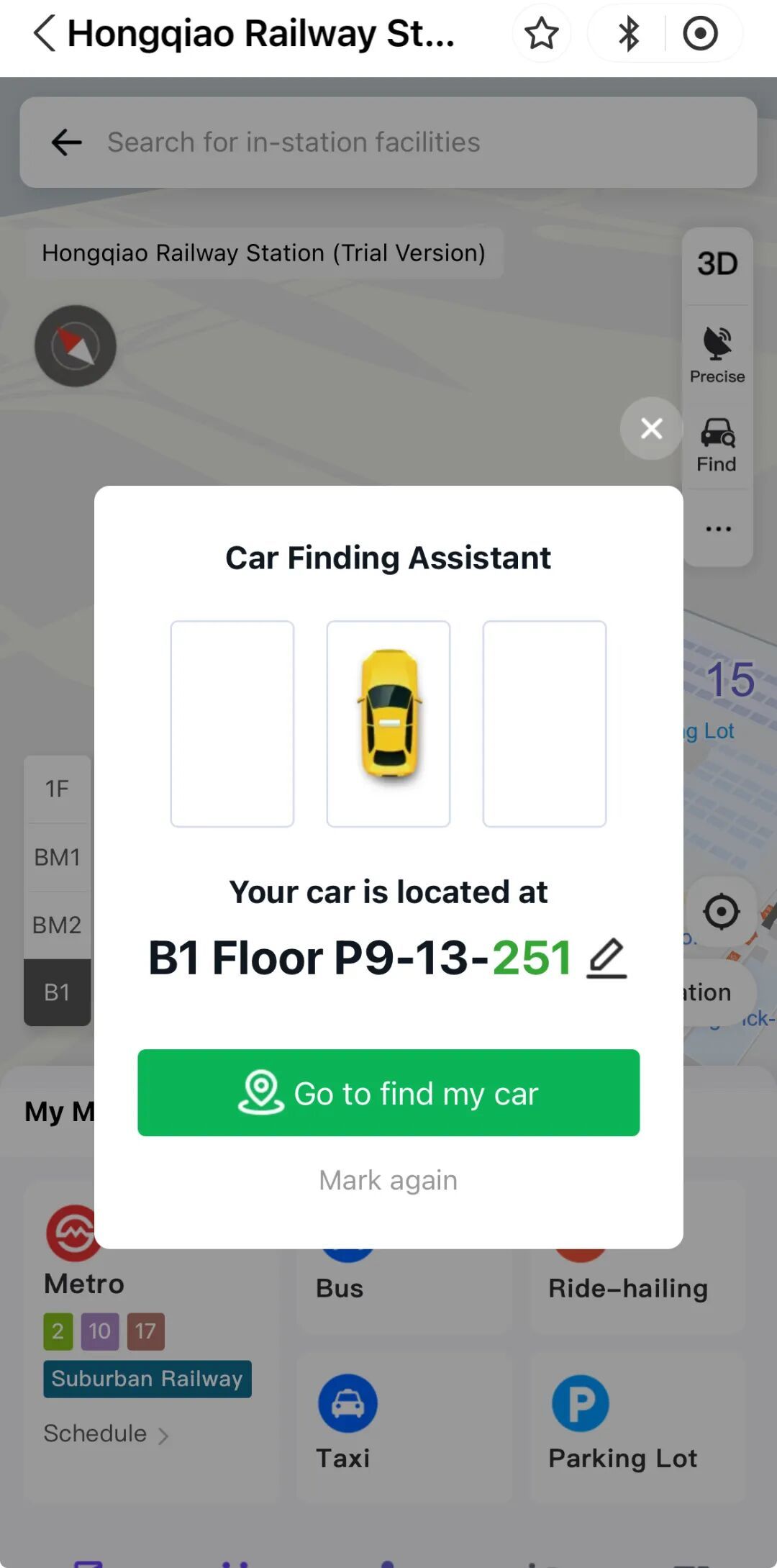Dismiss the Car Finding Assistant dialog
This screenshot has width=777, height=1568.
pos(651,429)
